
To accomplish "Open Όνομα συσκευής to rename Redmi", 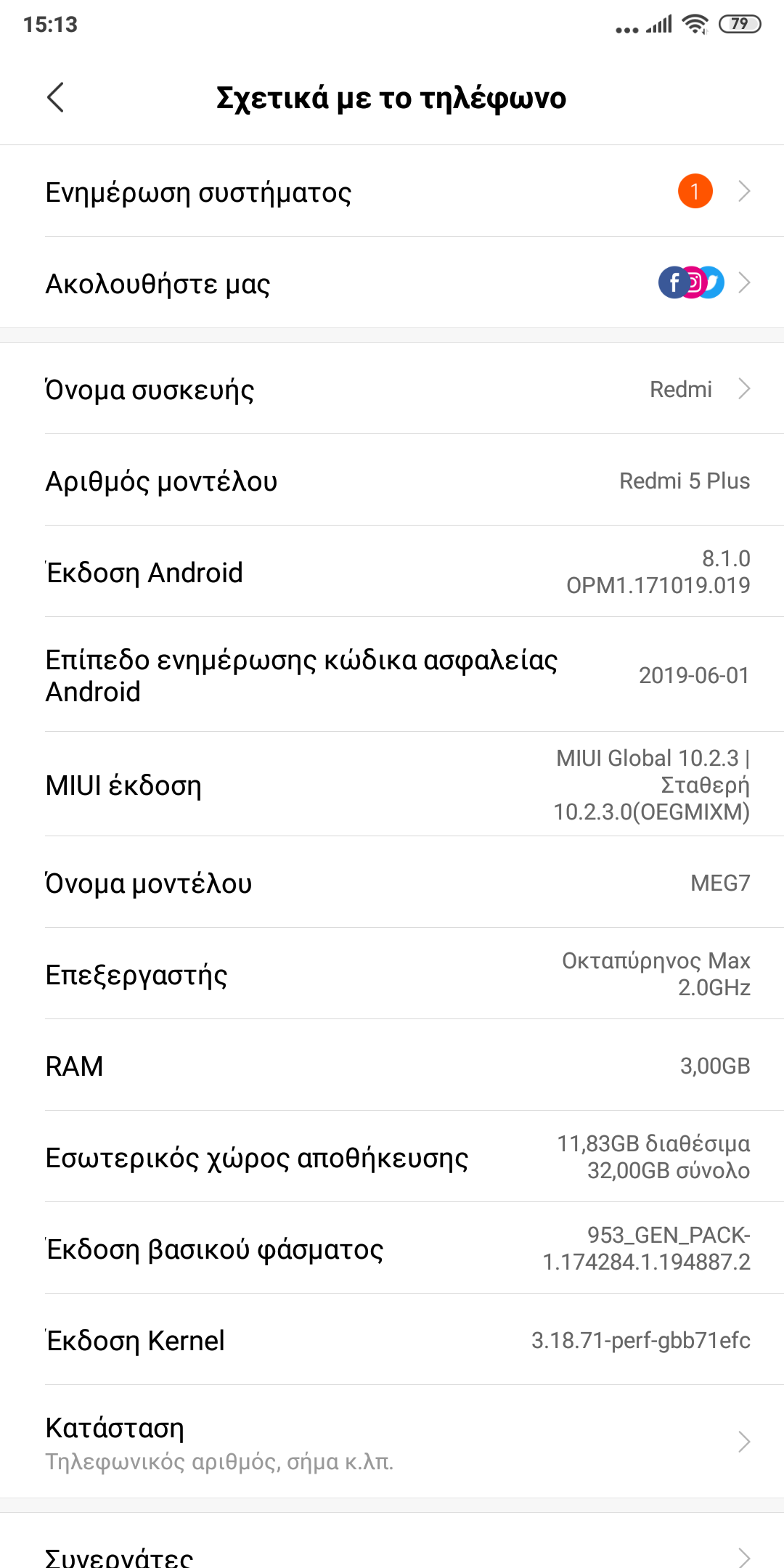I will click(x=392, y=390).
